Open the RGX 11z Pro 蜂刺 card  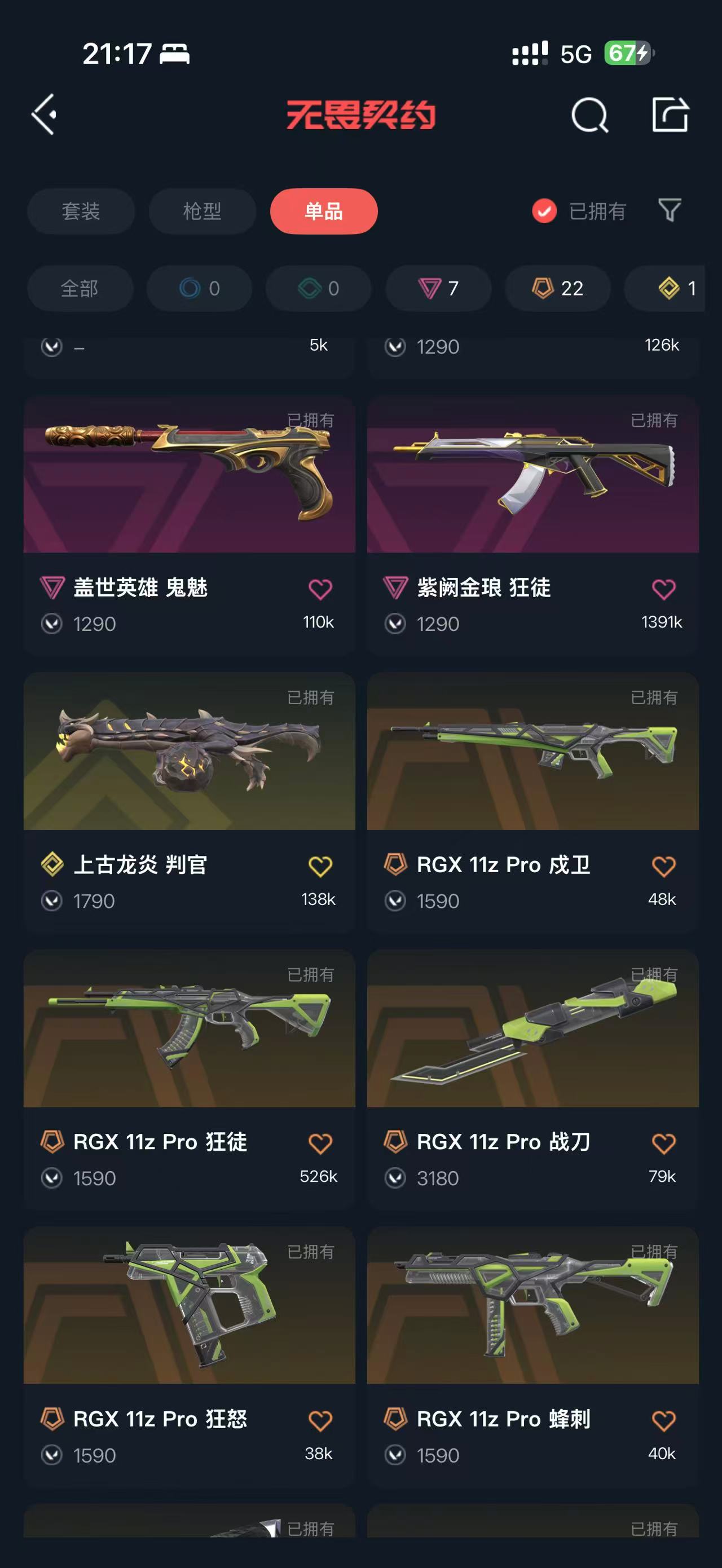pos(532,1306)
